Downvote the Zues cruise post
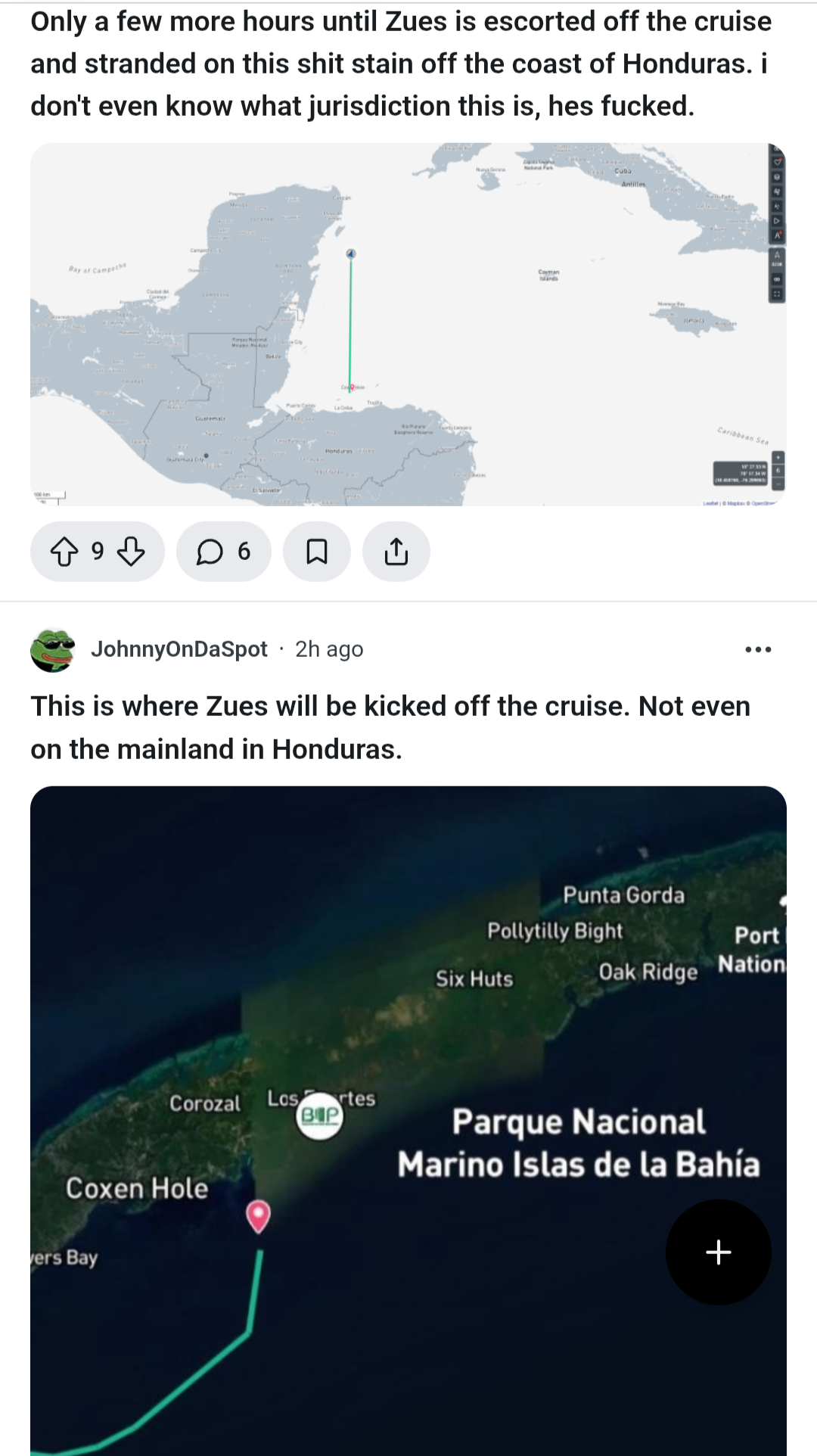Screen dimensions: 817x1456 [x=131, y=552]
